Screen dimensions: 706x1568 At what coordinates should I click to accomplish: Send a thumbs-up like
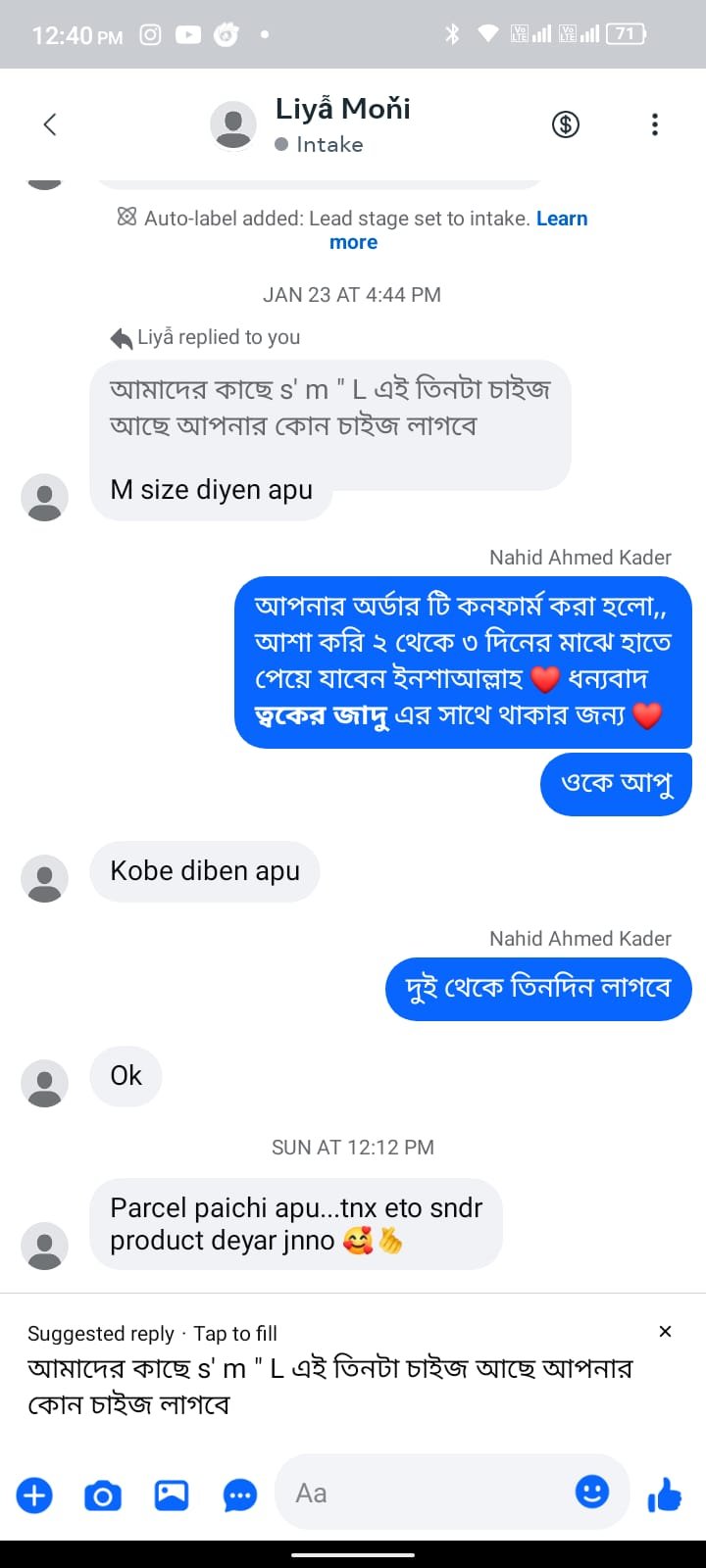coord(665,1495)
